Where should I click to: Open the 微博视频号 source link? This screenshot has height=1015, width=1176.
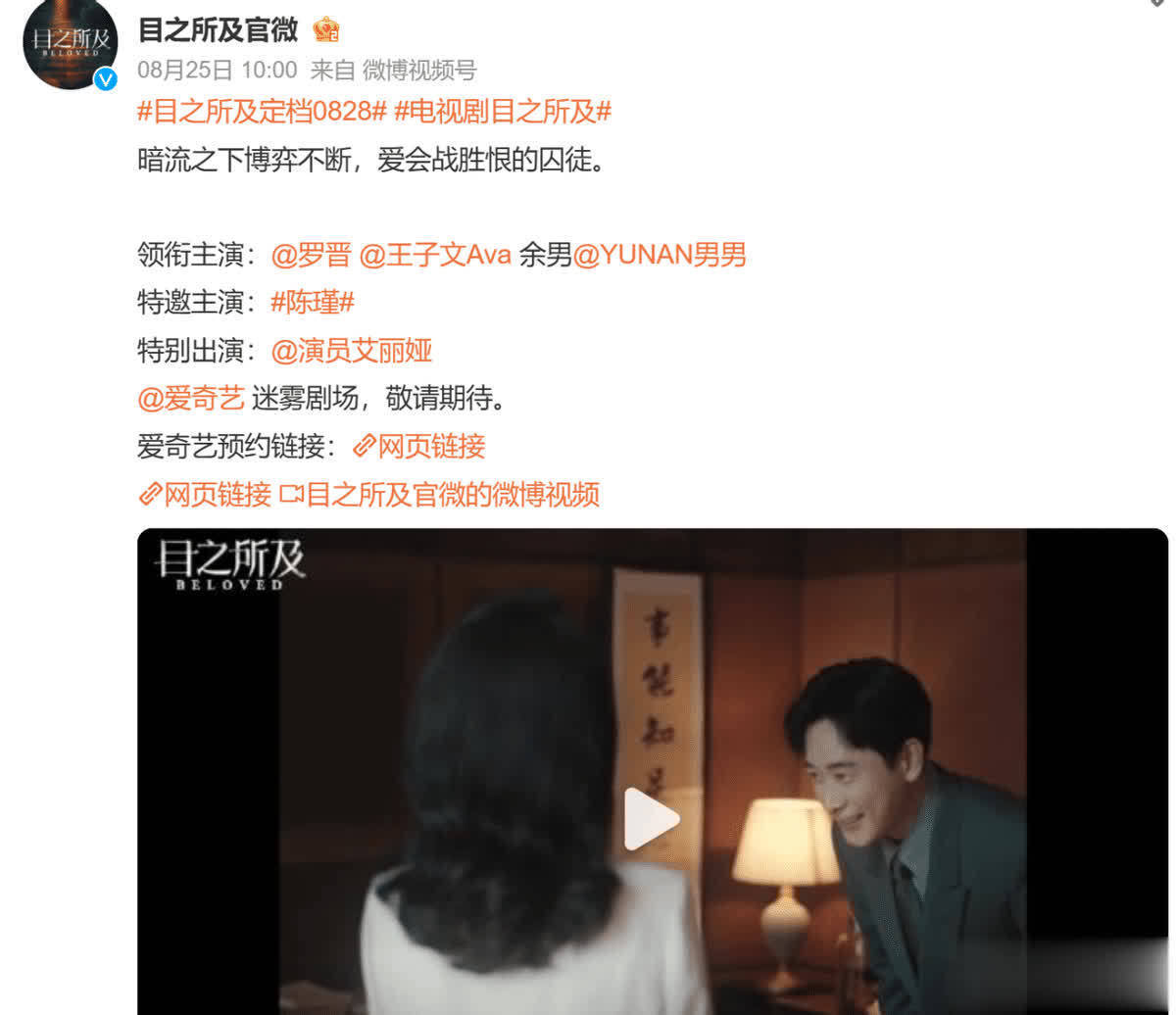(x=418, y=71)
